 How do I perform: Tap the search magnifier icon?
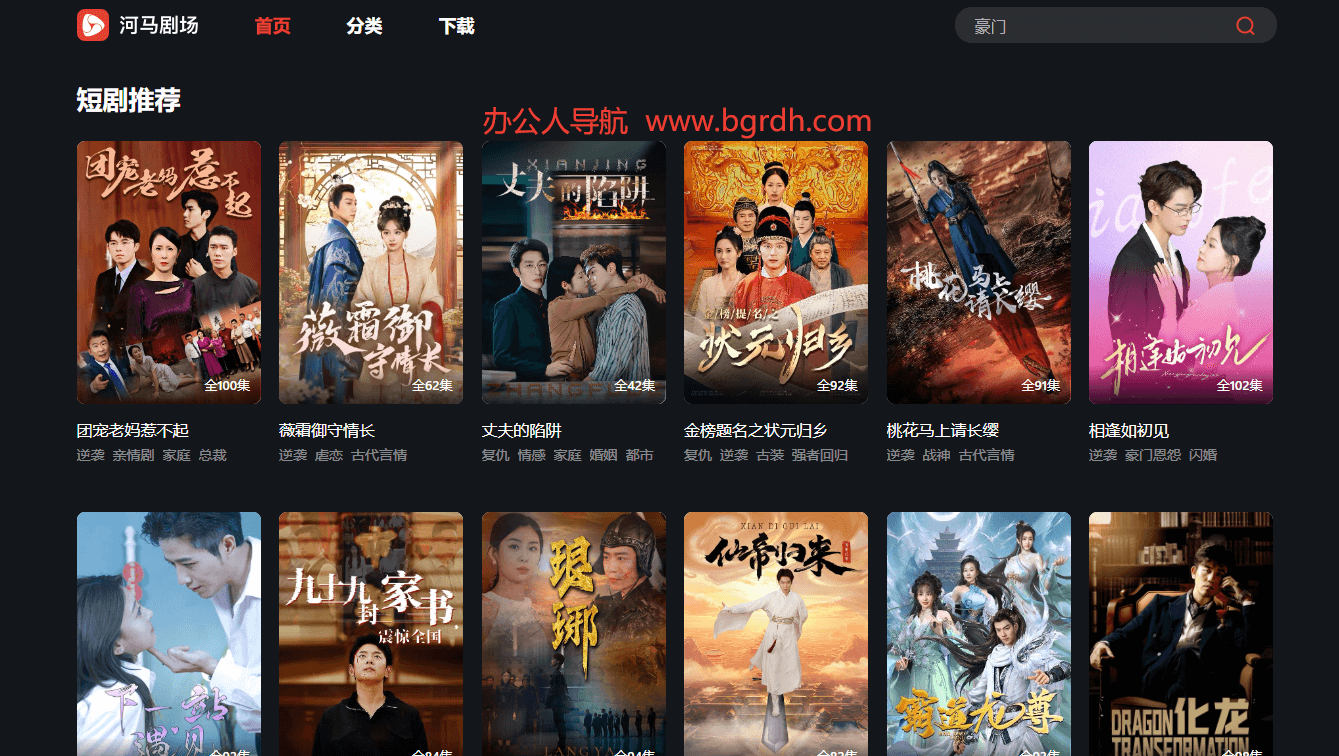[1245, 26]
